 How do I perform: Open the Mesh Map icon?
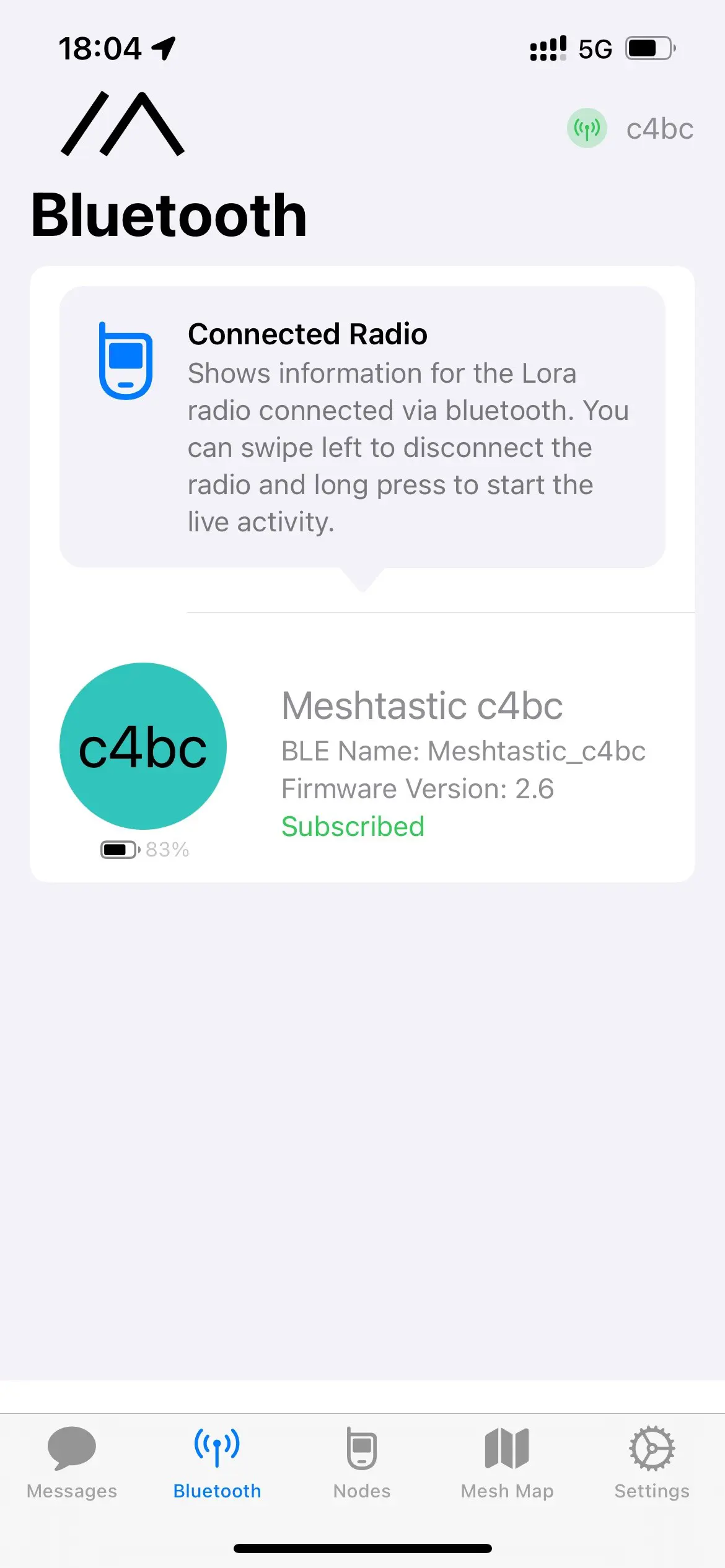507,1449
